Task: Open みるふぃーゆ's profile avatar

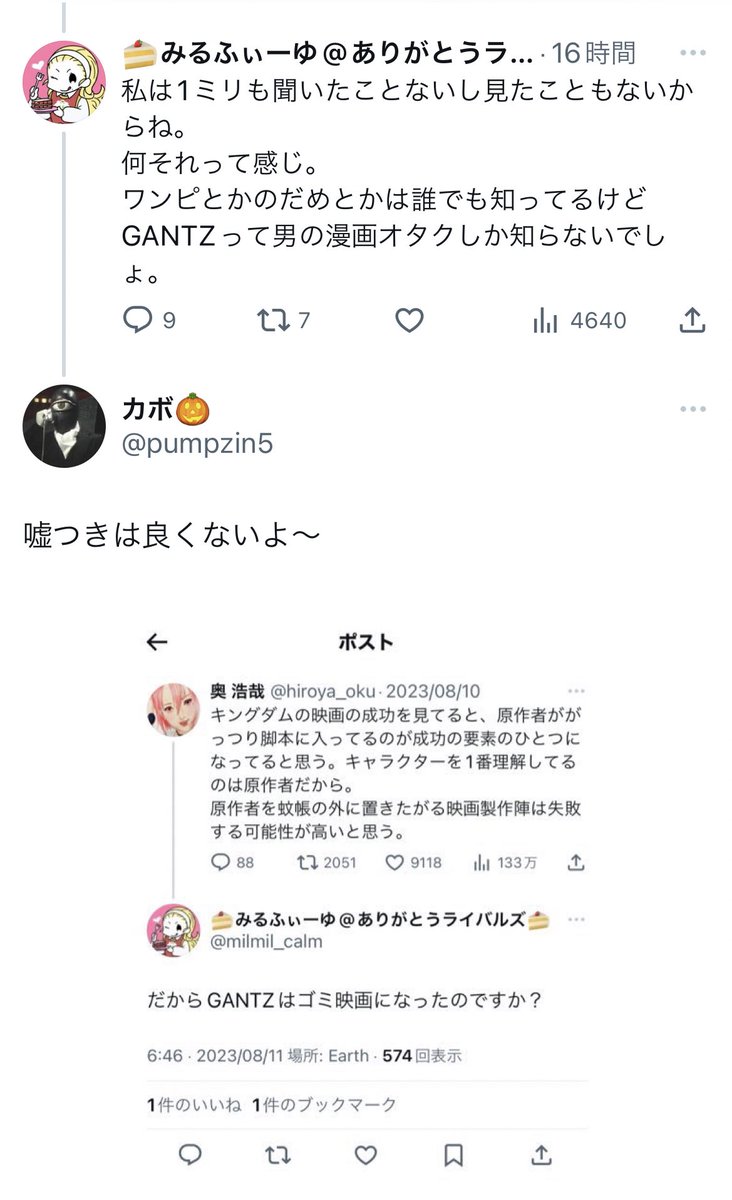Action: click(x=65, y=79)
